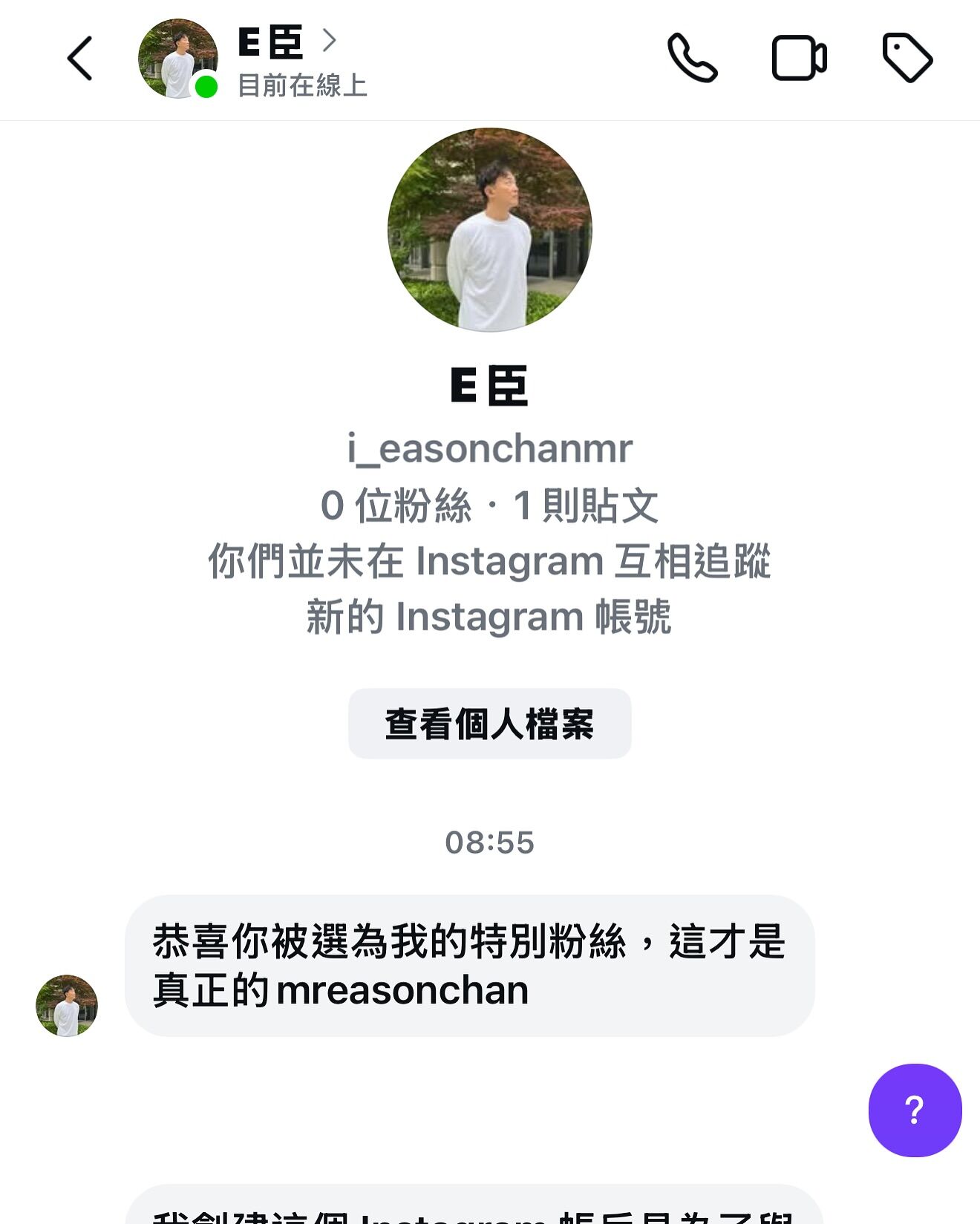Tap the back arrow to leave the chat

79,59
